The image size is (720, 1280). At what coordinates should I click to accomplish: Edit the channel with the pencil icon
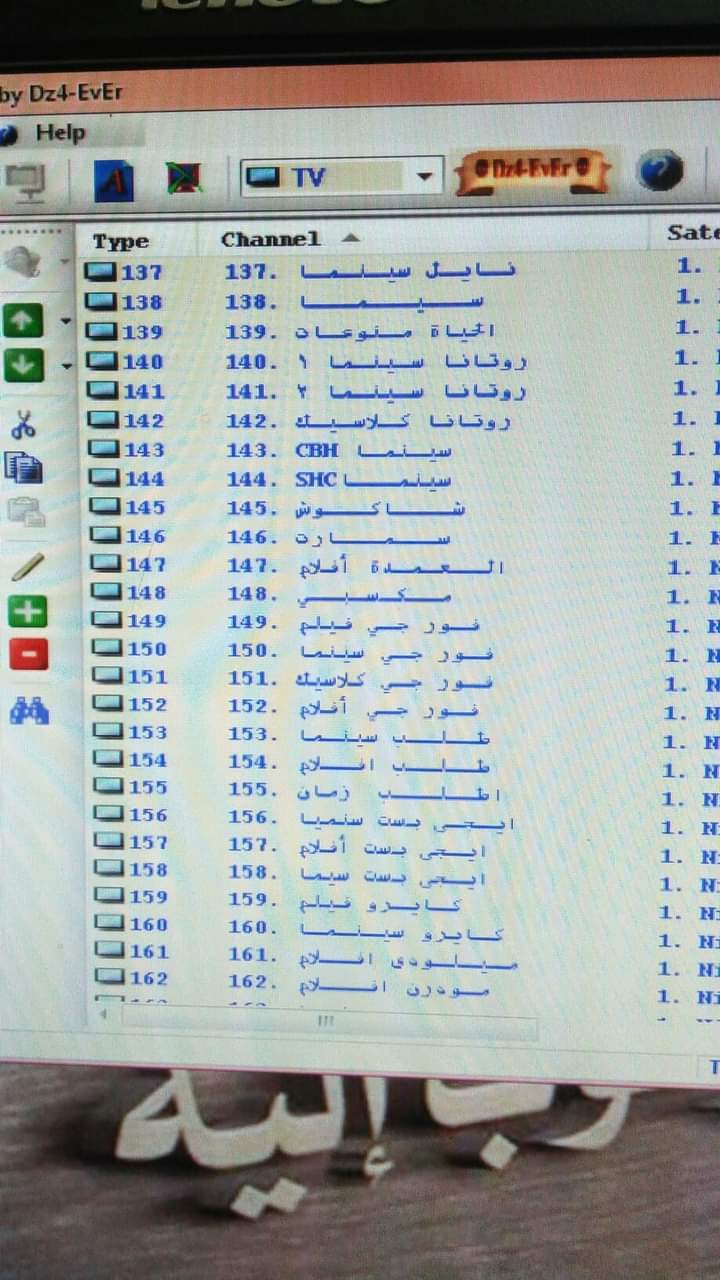(x=27, y=567)
